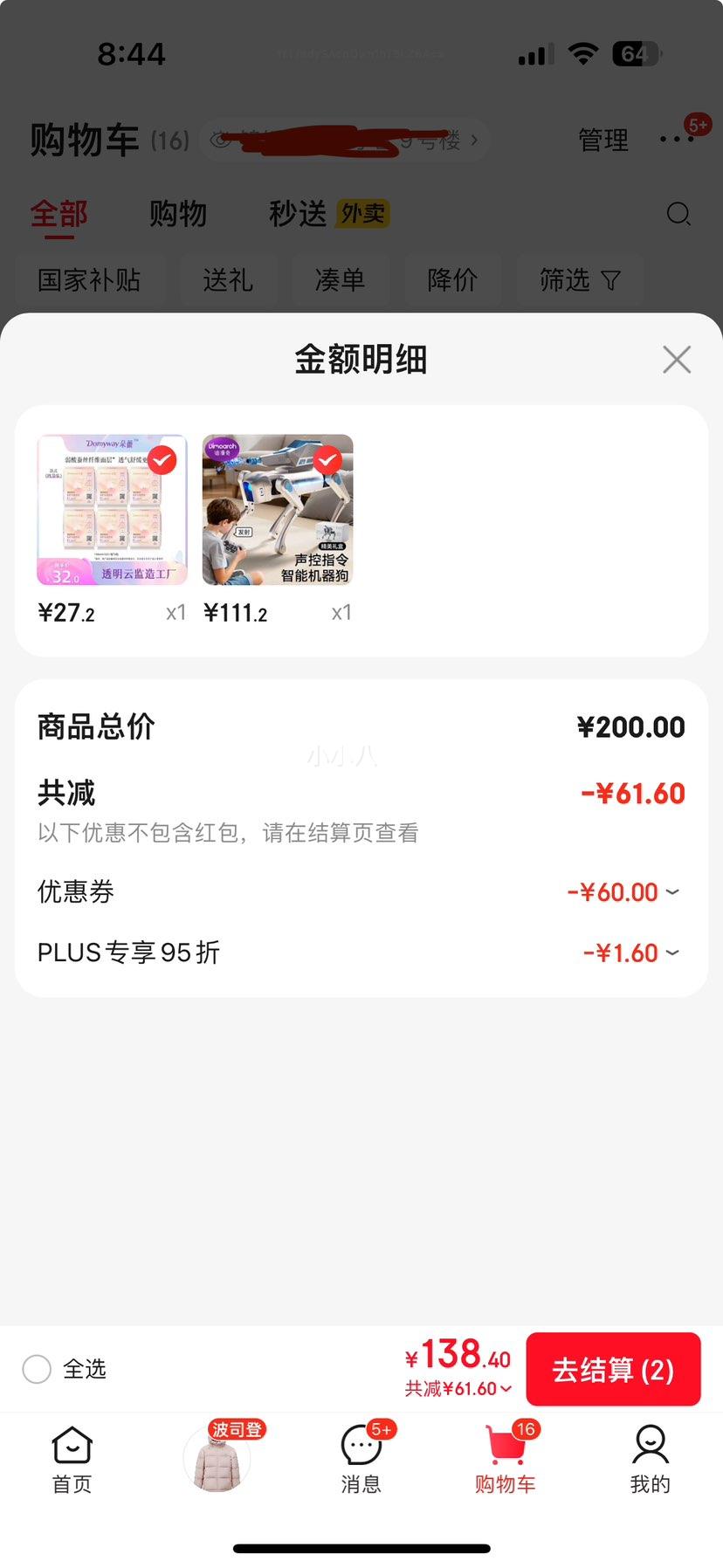Proceed with 去结算 (2) checkout

tap(613, 1369)
